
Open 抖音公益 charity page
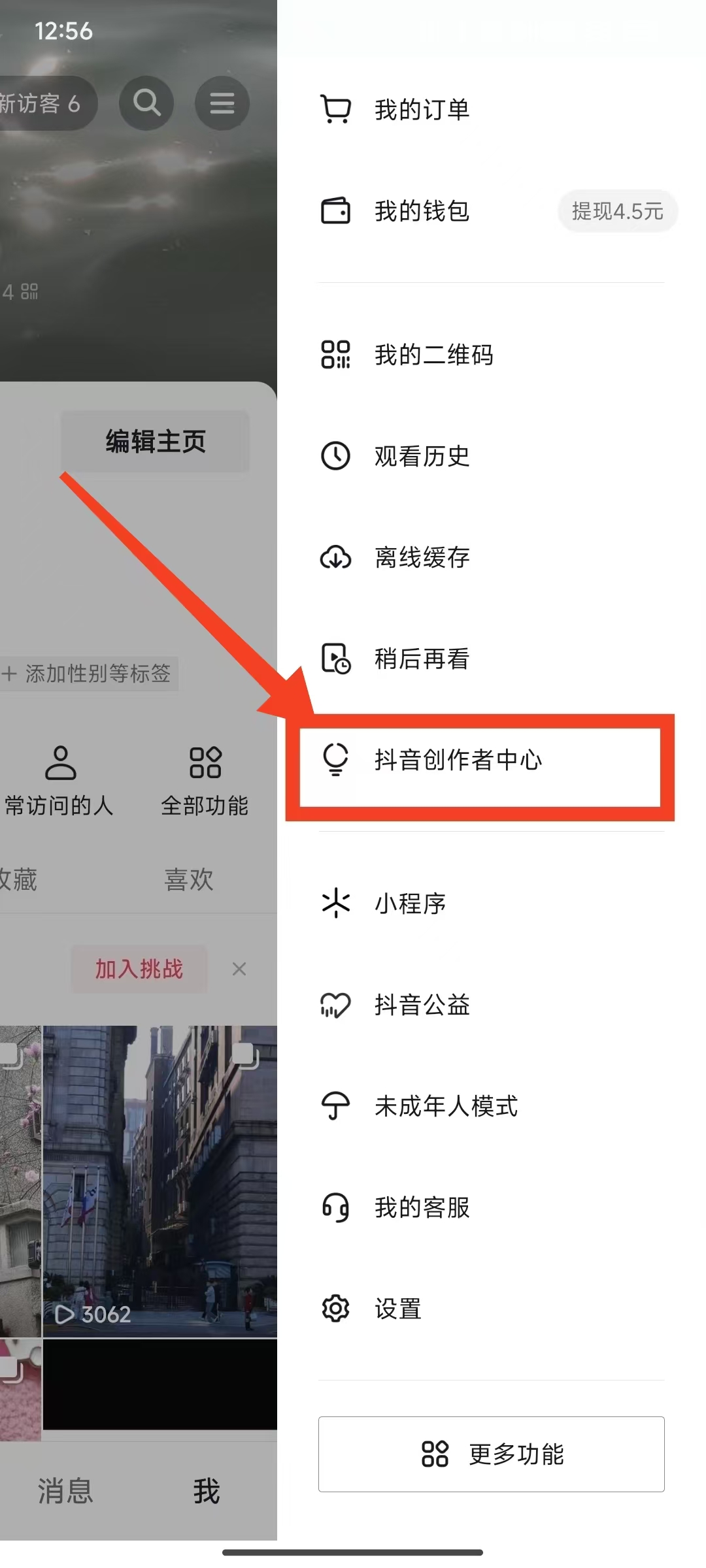point(422,1005)
